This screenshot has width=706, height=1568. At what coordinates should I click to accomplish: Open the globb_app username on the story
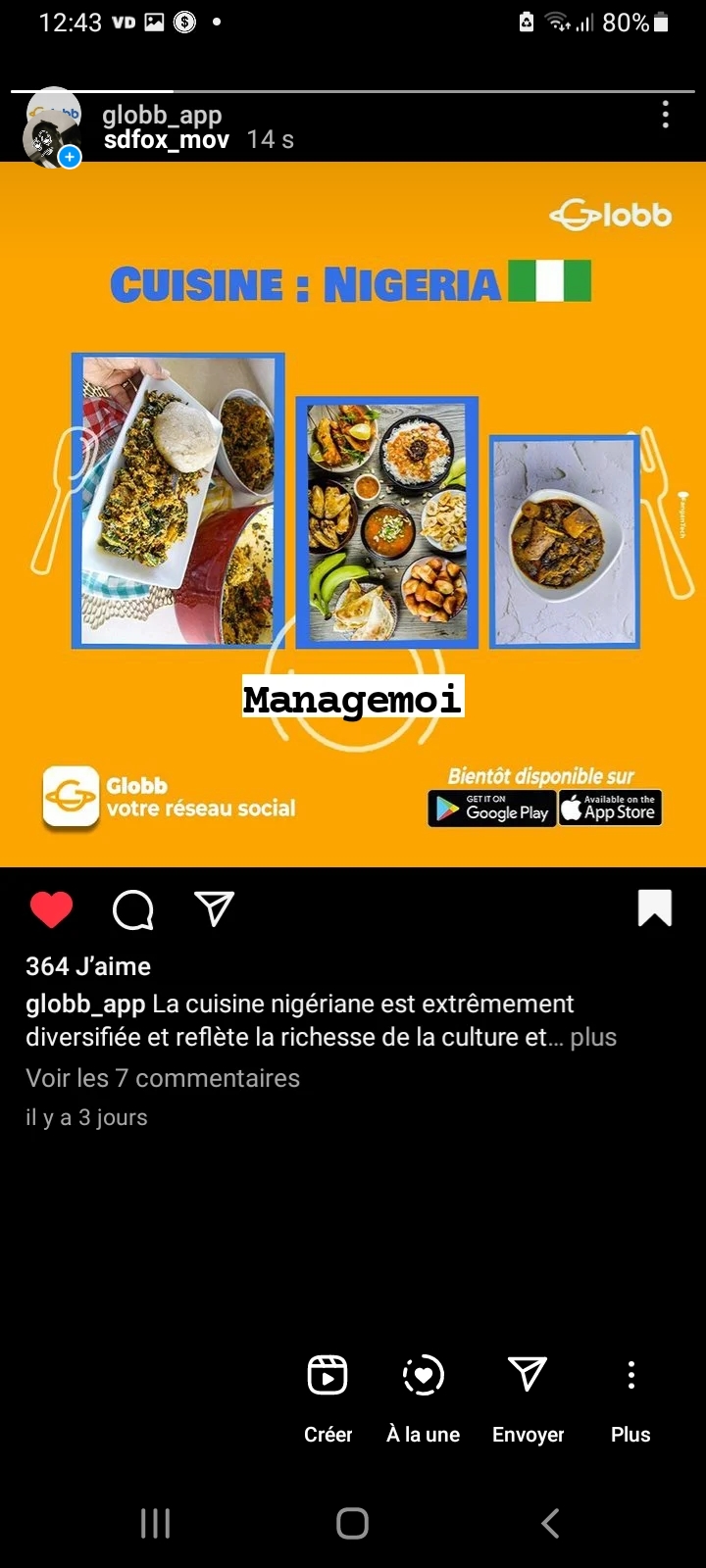[162, 115]
